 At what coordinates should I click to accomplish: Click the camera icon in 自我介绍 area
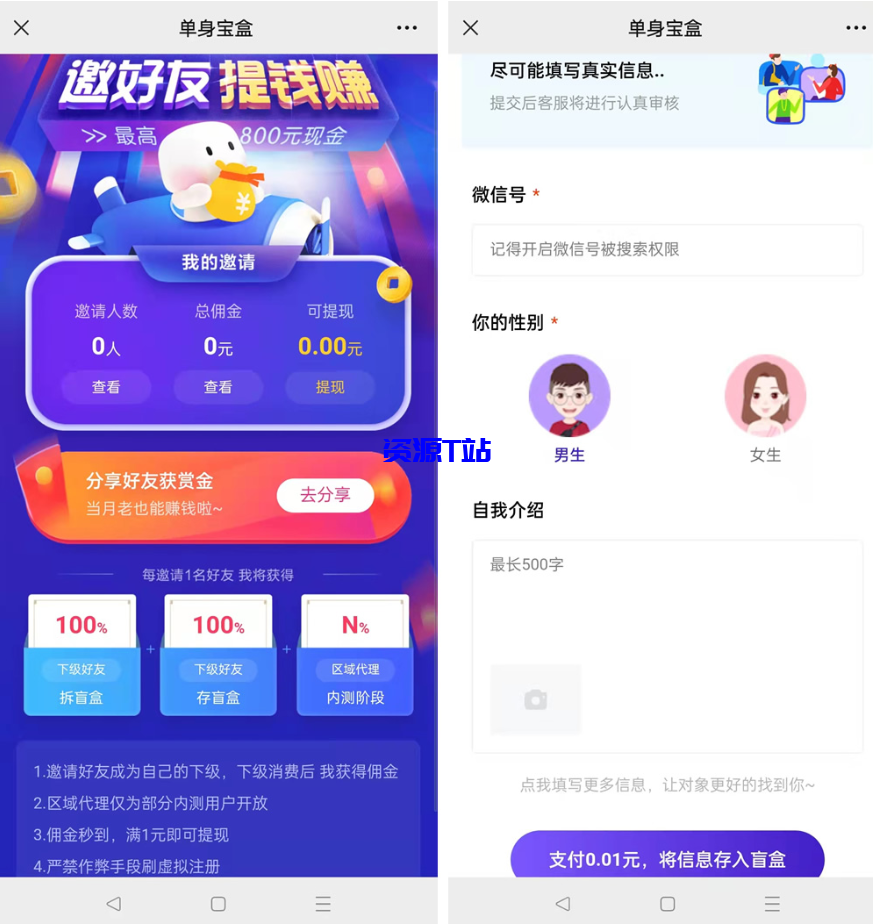536,700
